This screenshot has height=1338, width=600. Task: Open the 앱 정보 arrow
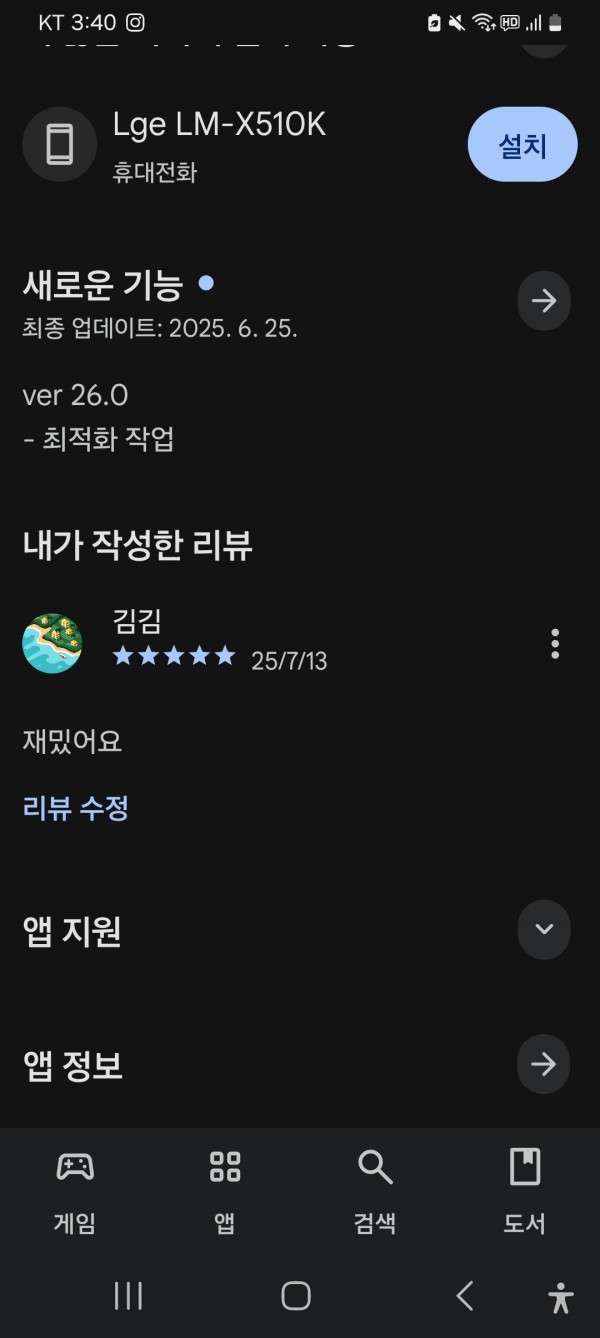tap(544, 1065)
